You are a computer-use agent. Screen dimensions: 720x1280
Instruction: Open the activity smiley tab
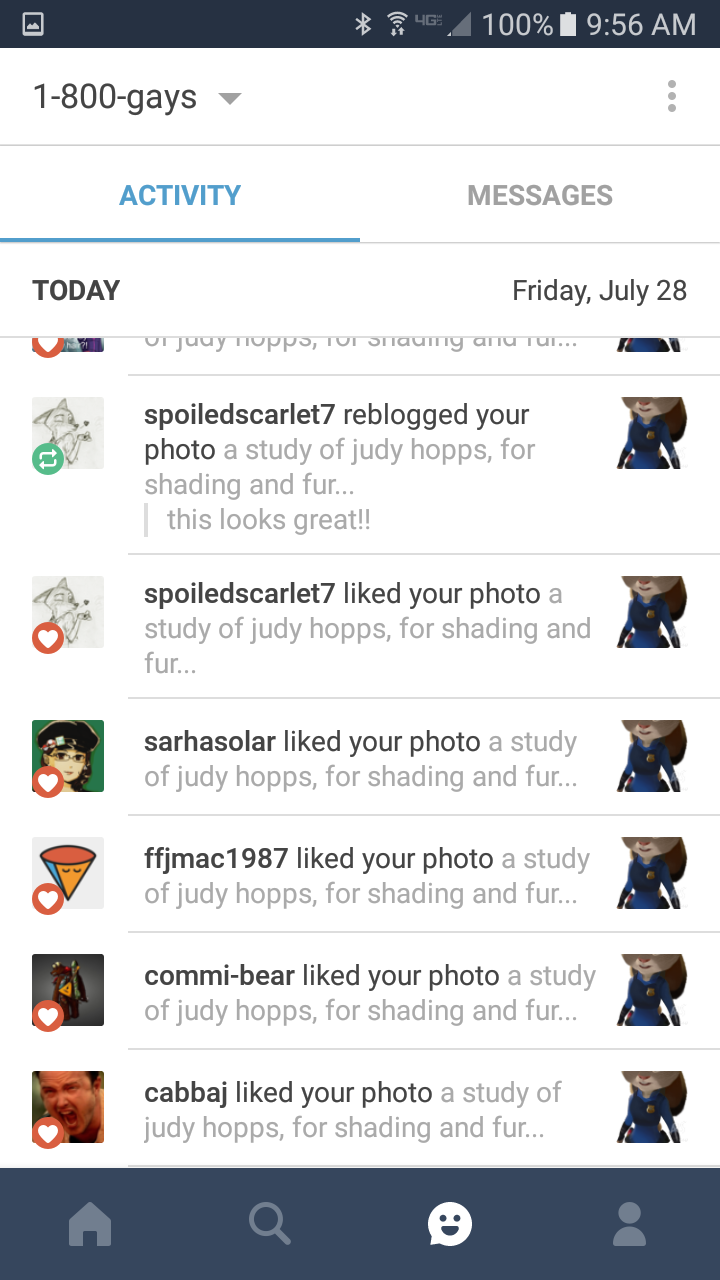click(x=449, y=1224)
